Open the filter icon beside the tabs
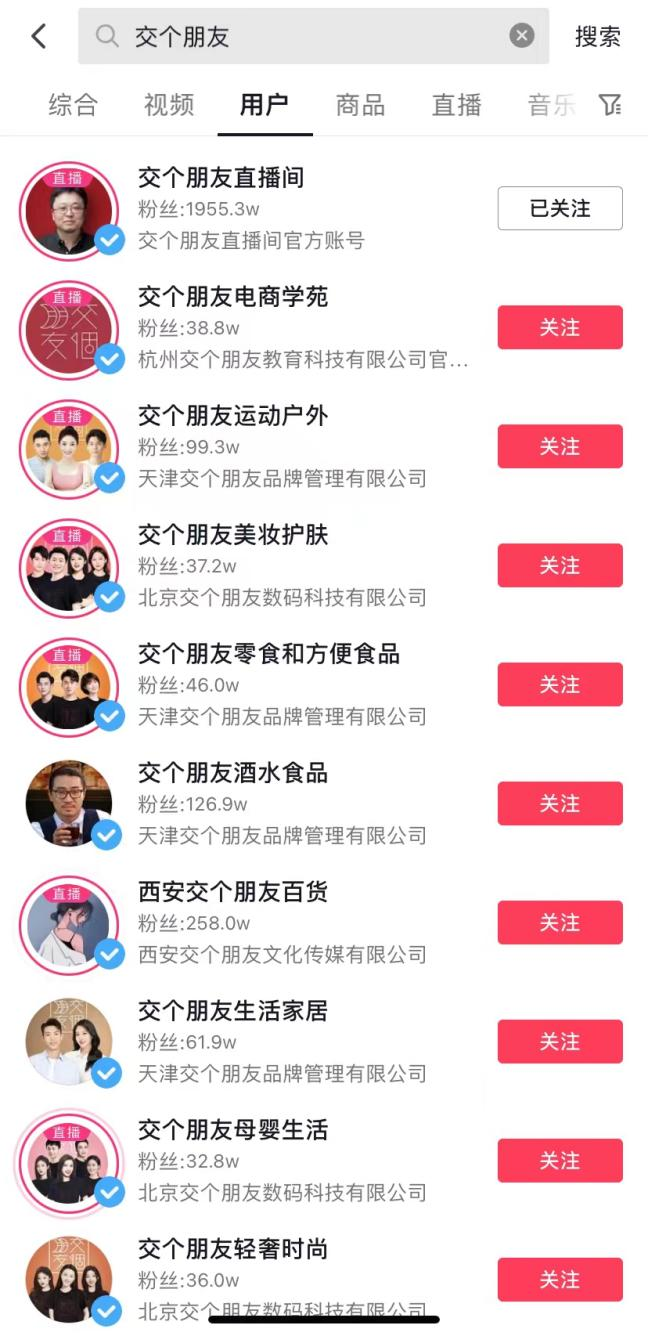The image size is (648, 1336). (x=610, y=104)
